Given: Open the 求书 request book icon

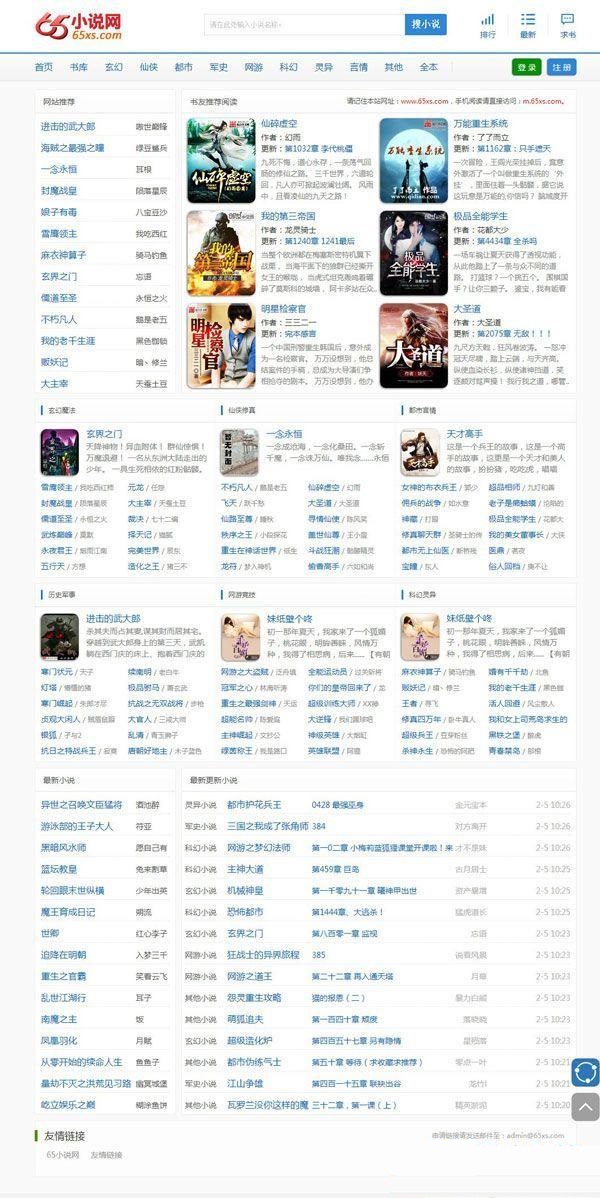Looking at the screenshot, I should tap(568, 25).
